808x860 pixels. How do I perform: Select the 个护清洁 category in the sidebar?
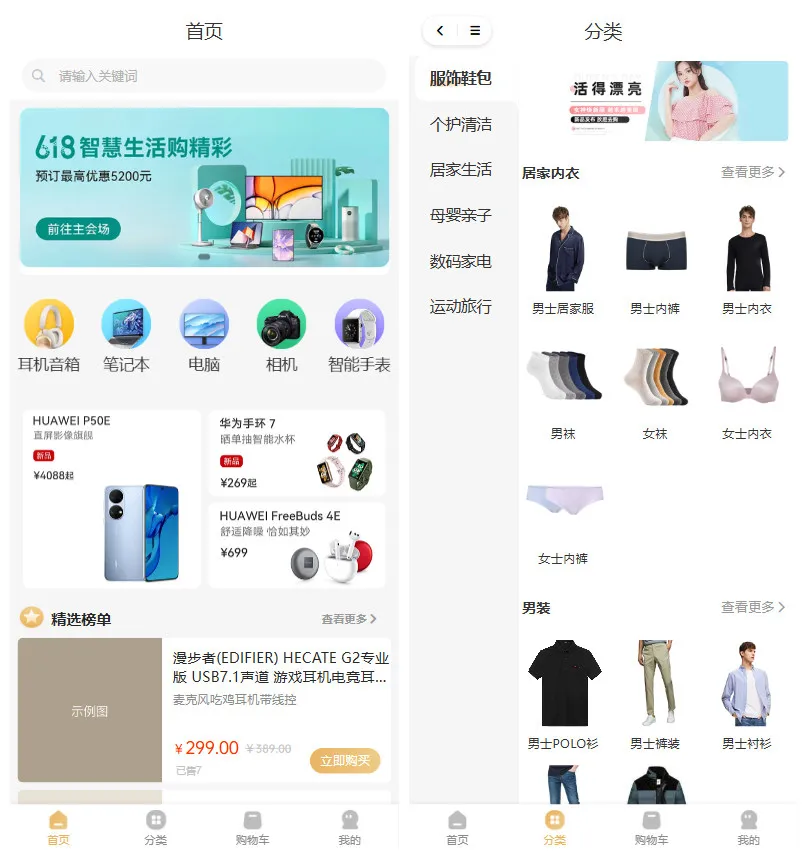(461, 124)
